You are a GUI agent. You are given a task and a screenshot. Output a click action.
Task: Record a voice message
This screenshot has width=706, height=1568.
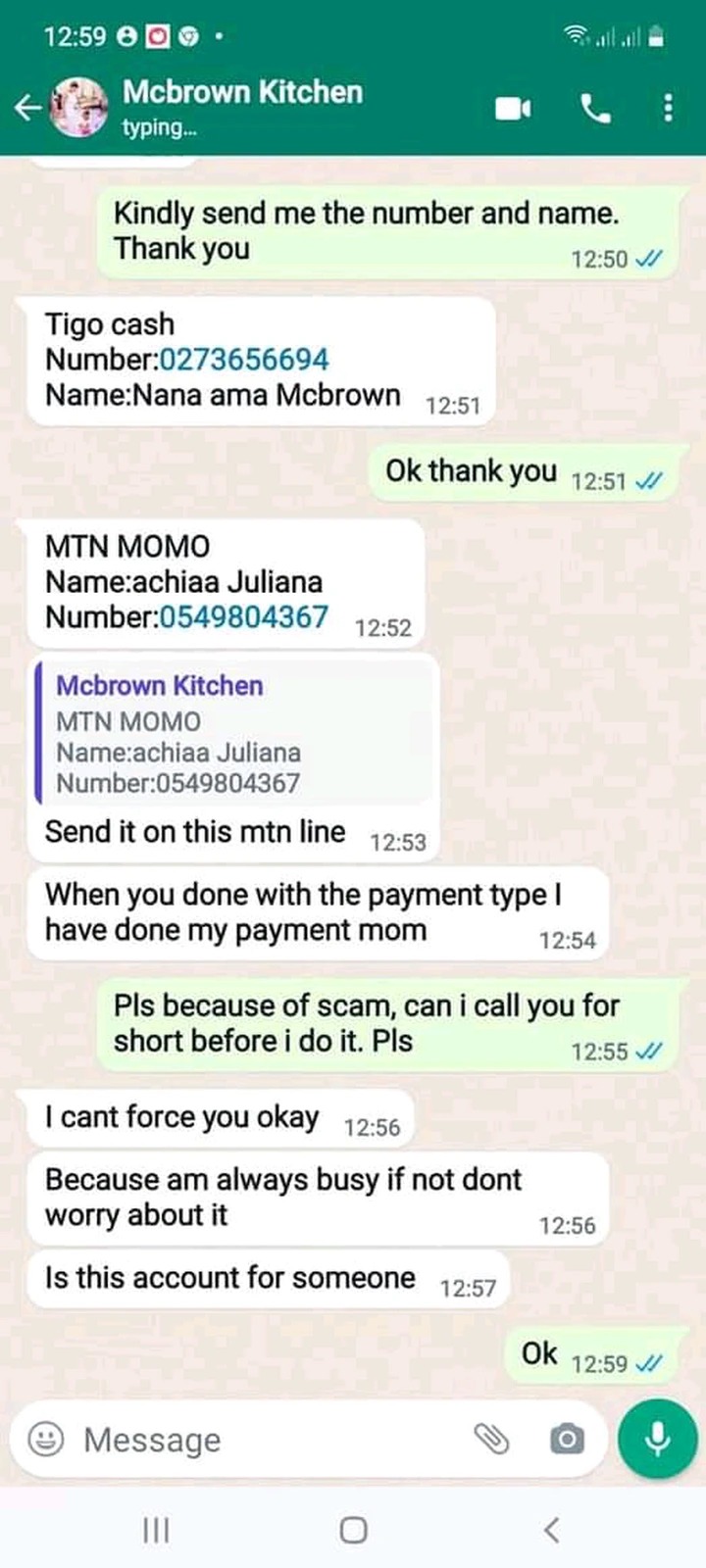coord(657,1439)
